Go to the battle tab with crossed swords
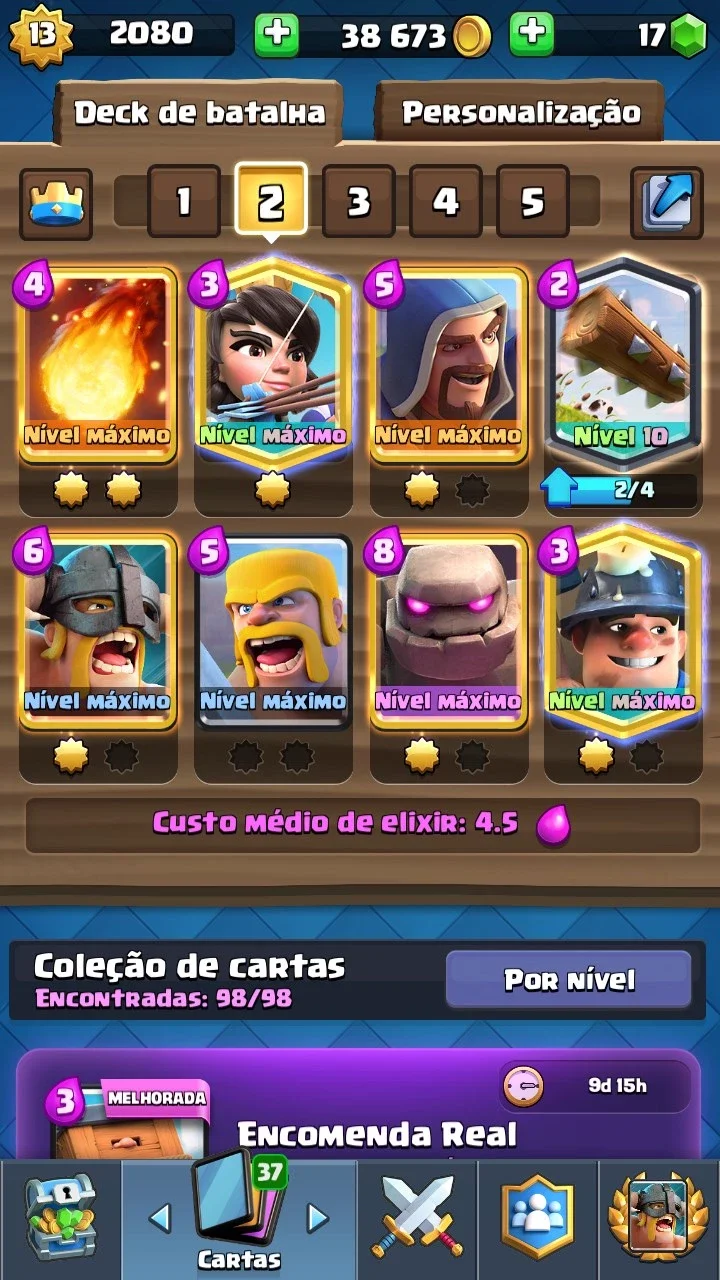This screenshot has width=720, height=1280. 417,1218
